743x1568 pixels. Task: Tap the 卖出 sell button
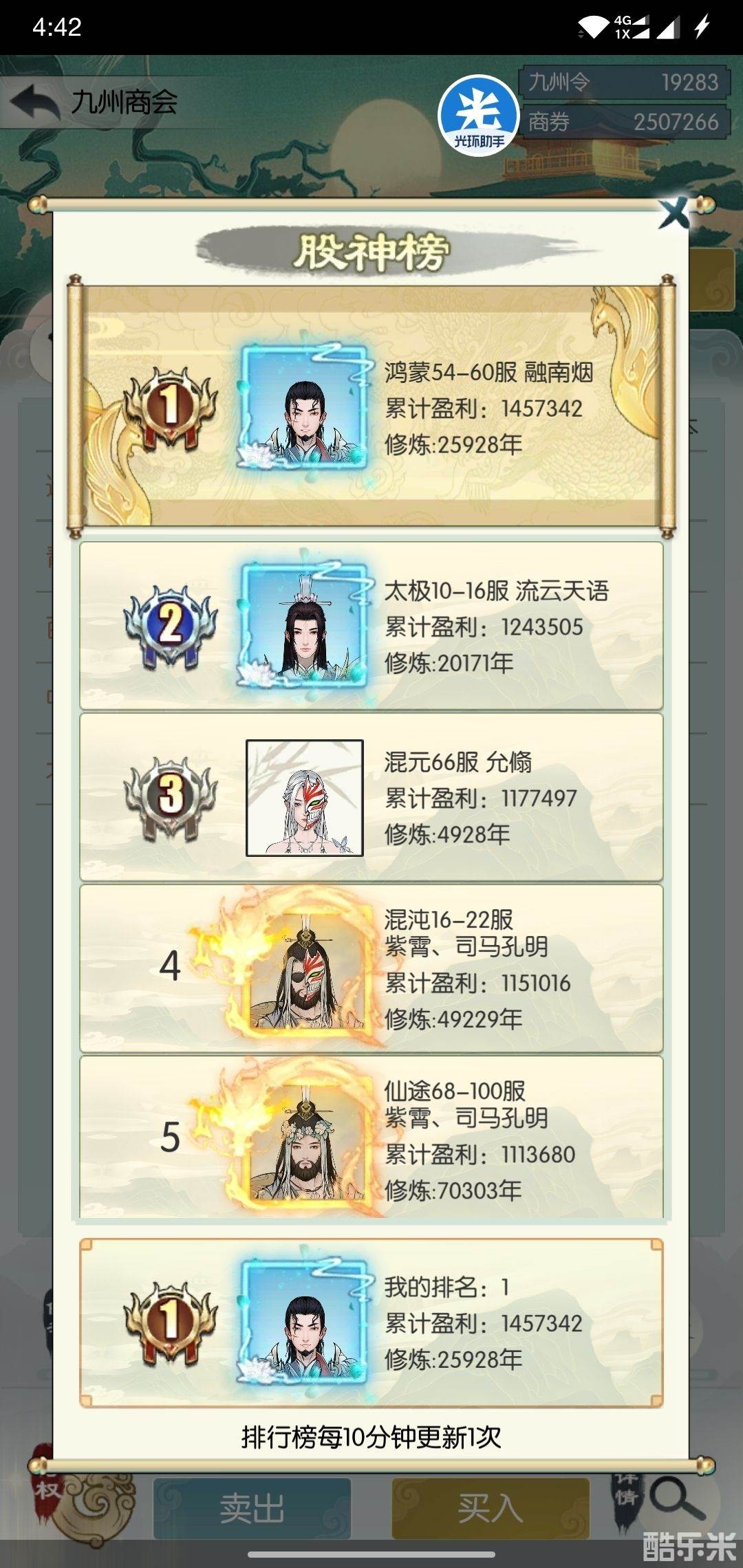252,1508
